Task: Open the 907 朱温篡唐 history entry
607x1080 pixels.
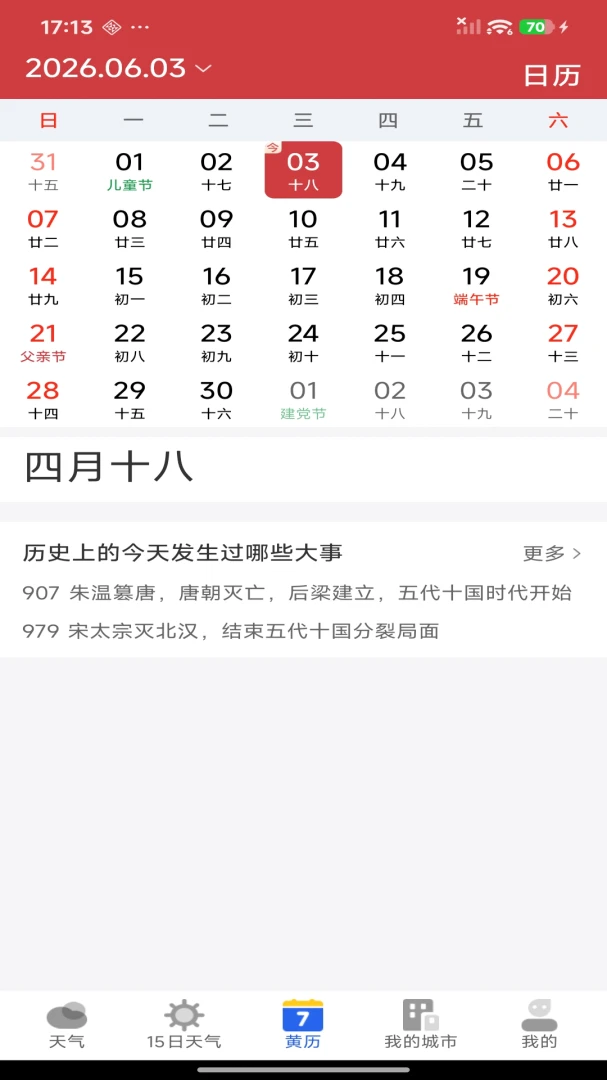Action: click(x=297, y=592)
